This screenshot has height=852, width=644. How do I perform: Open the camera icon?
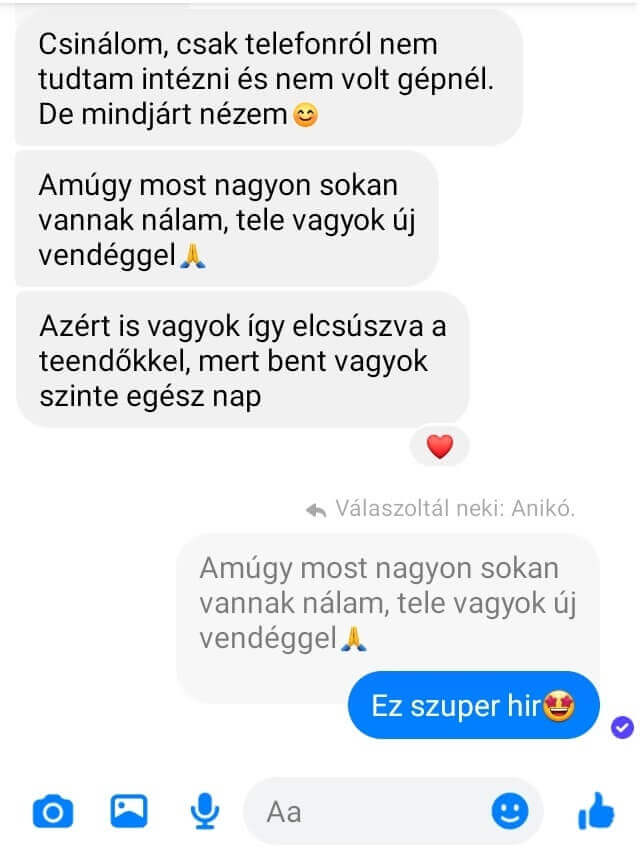(53, 812)
